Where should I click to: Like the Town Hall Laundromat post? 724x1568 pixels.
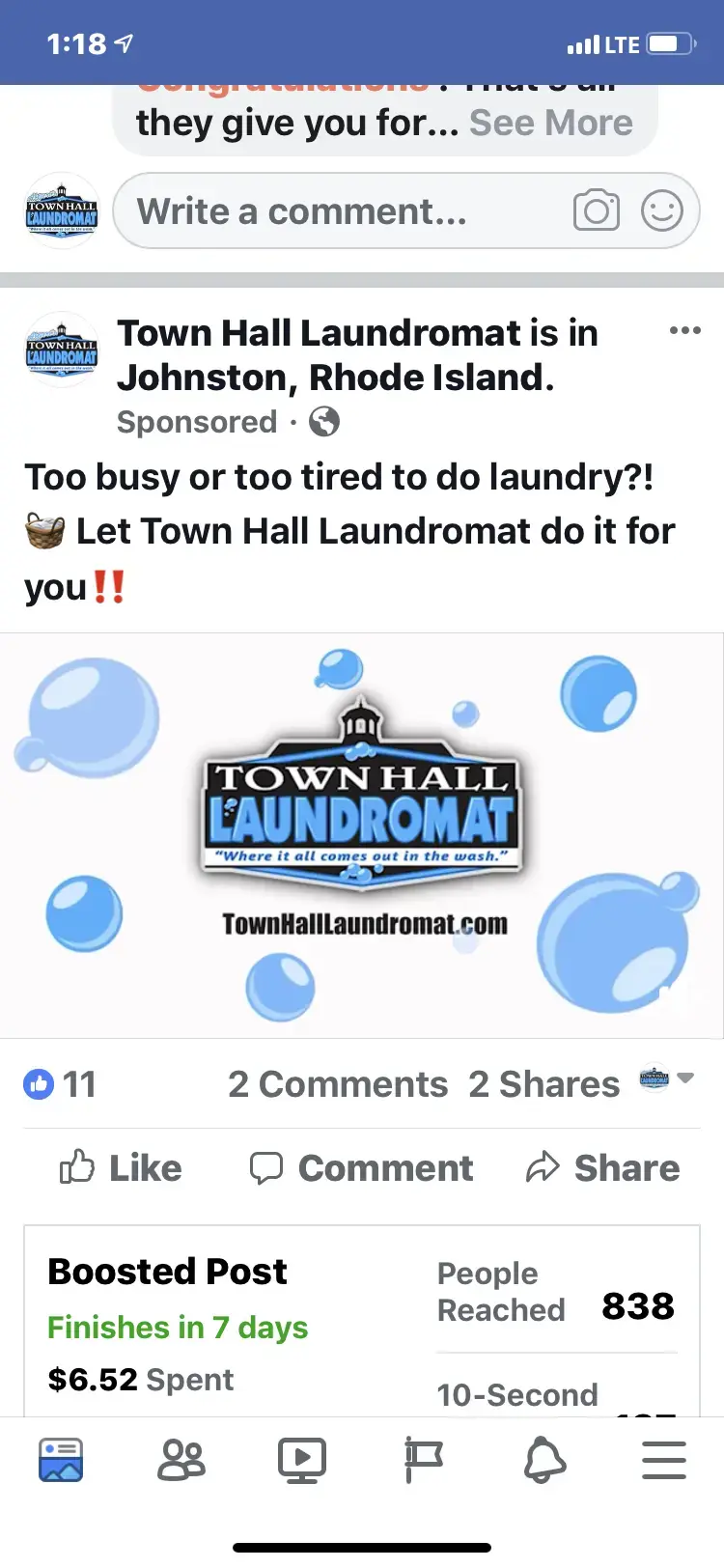tap(122, 1168)
